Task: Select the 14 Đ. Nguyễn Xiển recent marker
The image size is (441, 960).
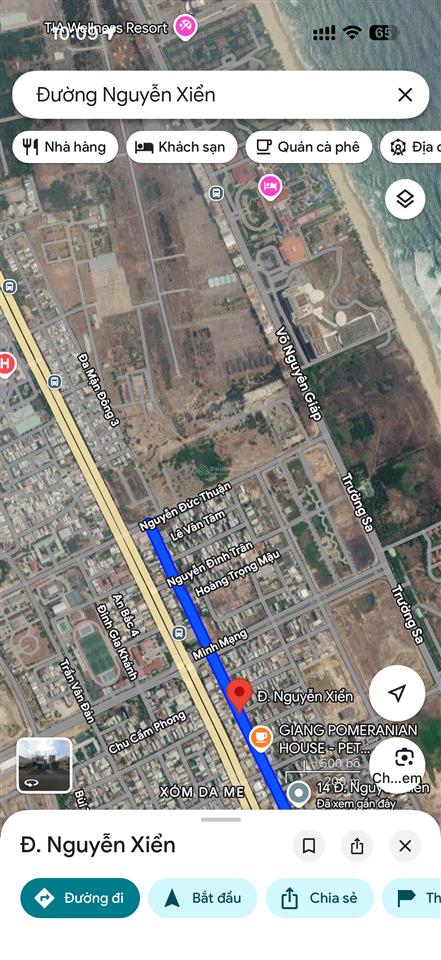Action: tap(299, 793)
